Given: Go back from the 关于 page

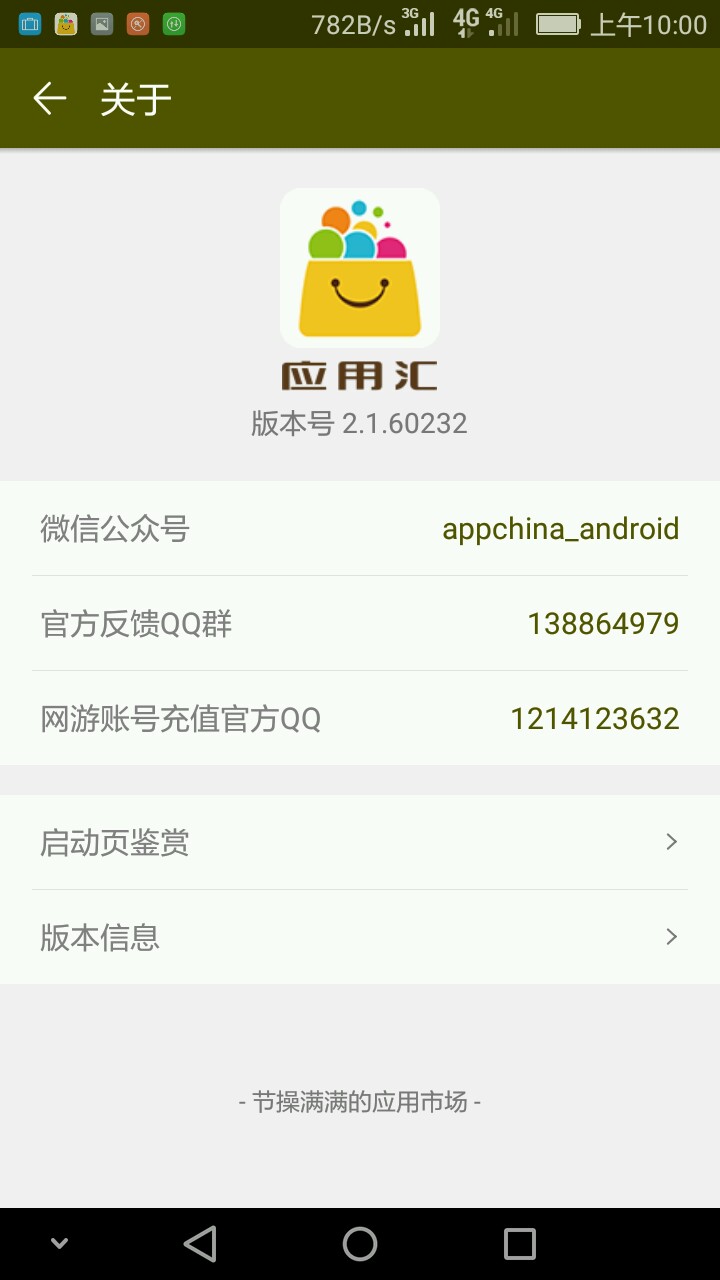Looking at the screenshot, I should click(49, 98).
